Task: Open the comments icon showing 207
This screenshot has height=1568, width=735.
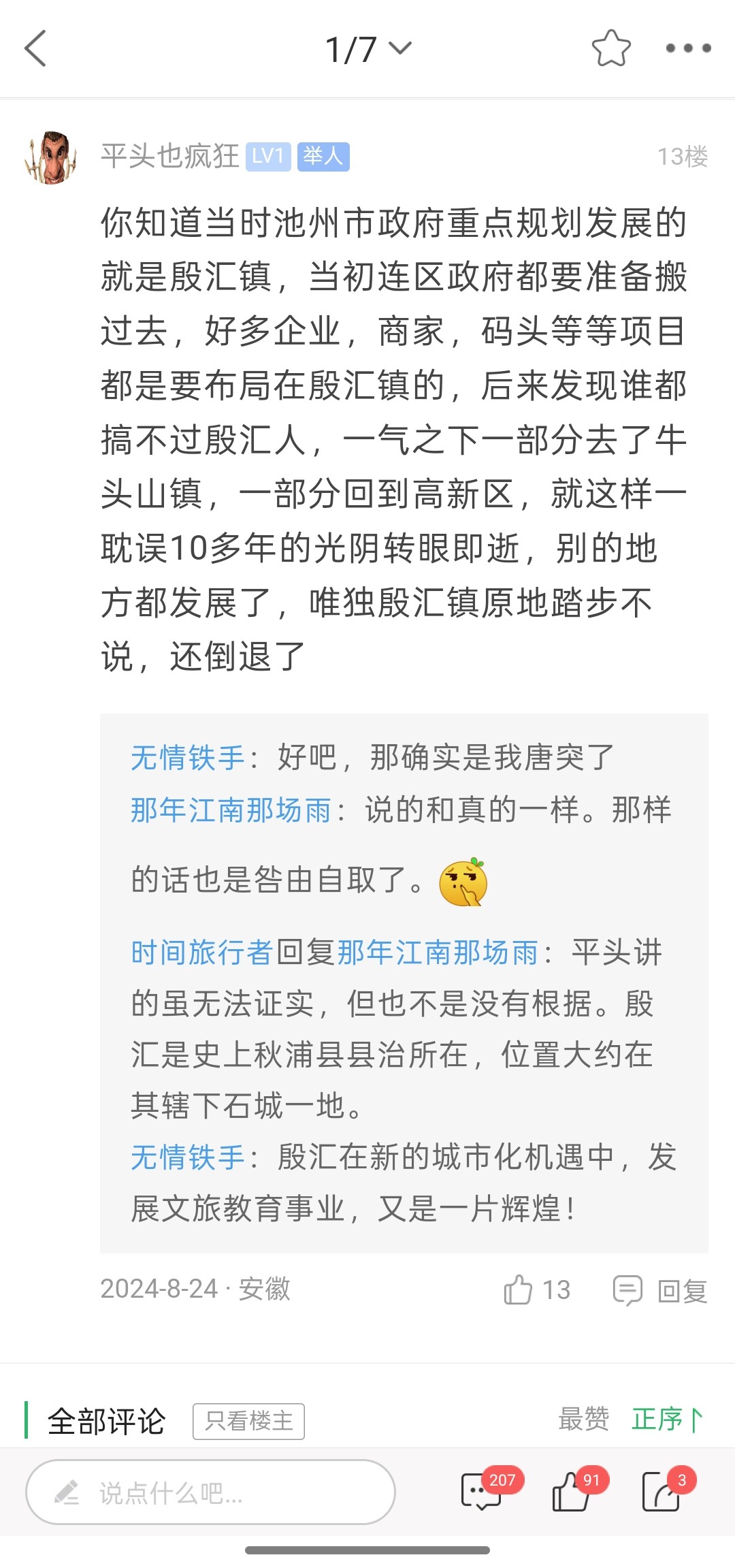Action: [482, 1491]
